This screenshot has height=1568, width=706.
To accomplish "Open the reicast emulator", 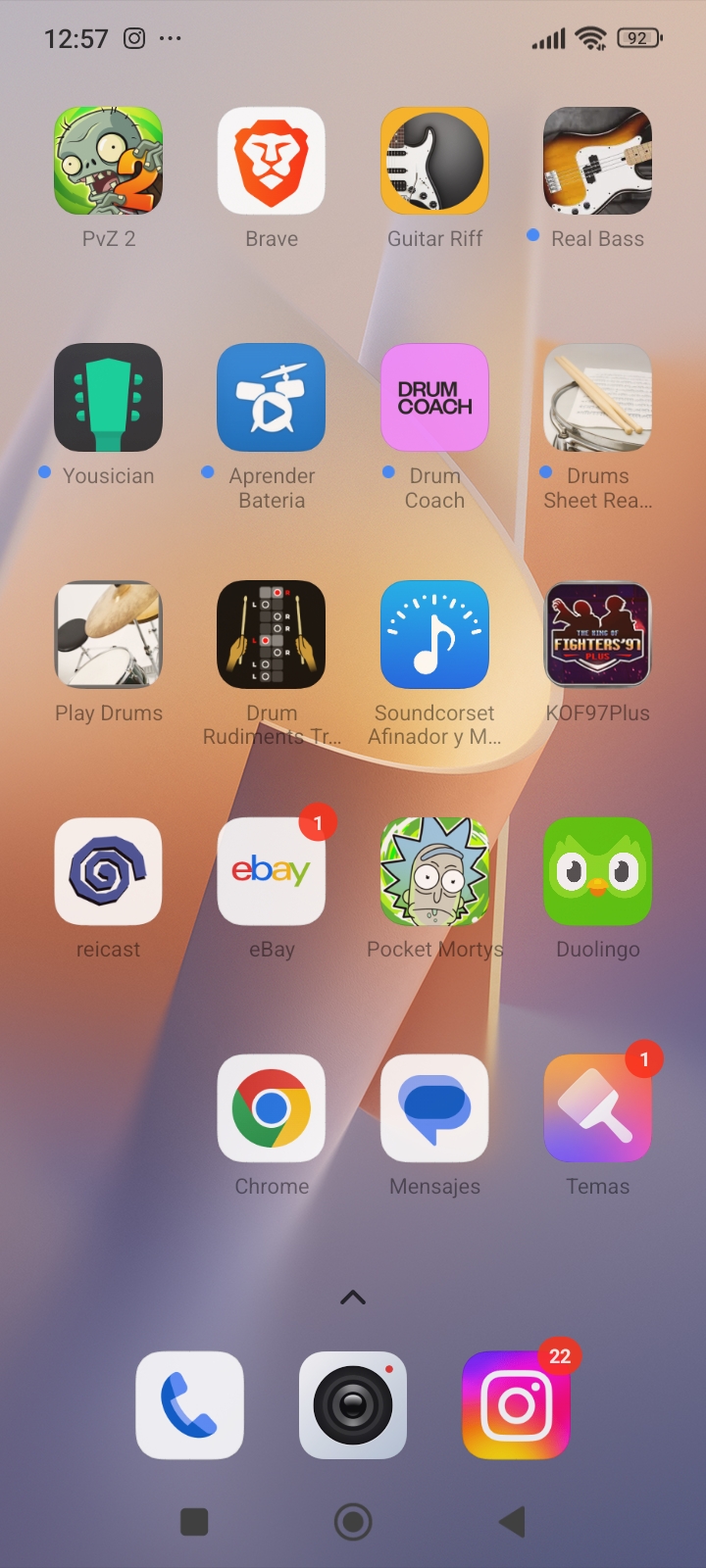I will pyautogui.click(x=108, y=871).
